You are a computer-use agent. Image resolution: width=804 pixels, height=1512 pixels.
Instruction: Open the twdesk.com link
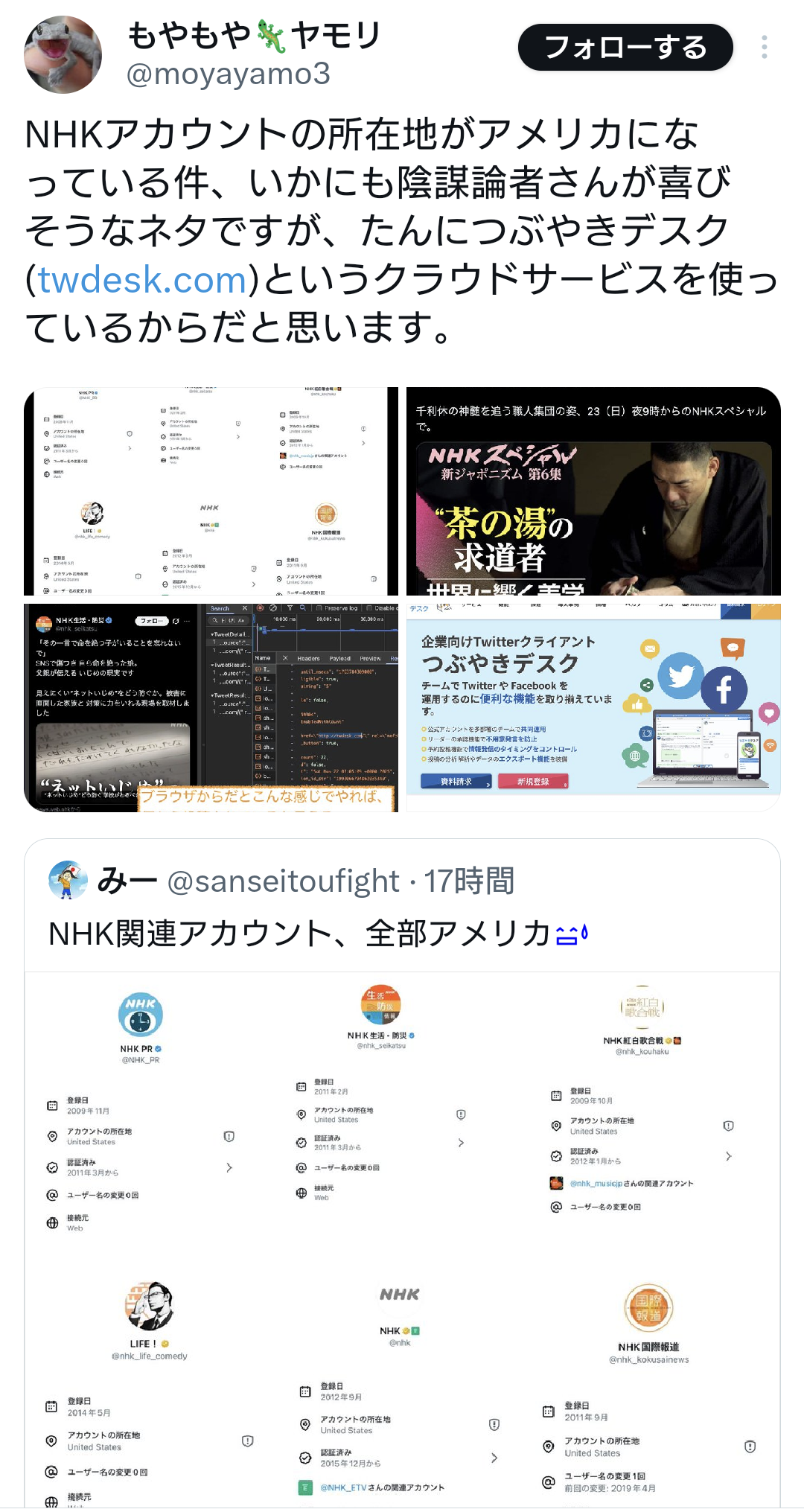(x=142, y=280)
